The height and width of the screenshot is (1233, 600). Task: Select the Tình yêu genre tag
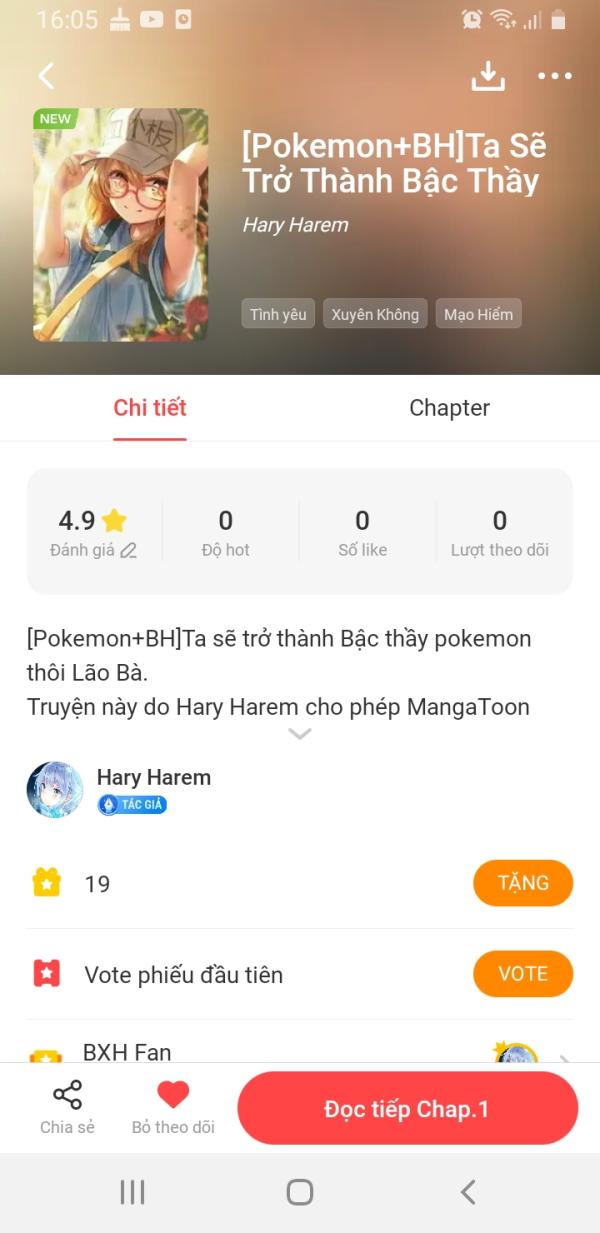click(278, 314)
